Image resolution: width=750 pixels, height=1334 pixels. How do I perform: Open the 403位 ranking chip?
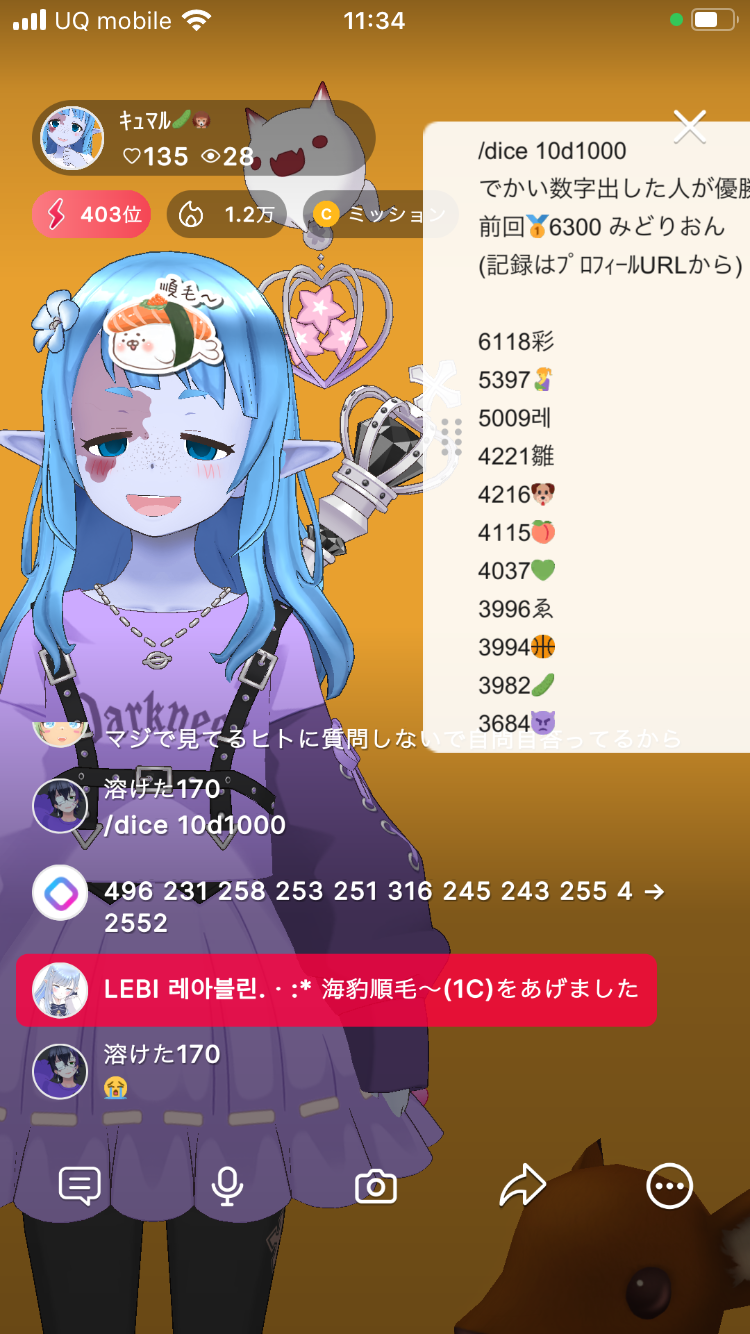coord(92,214)
